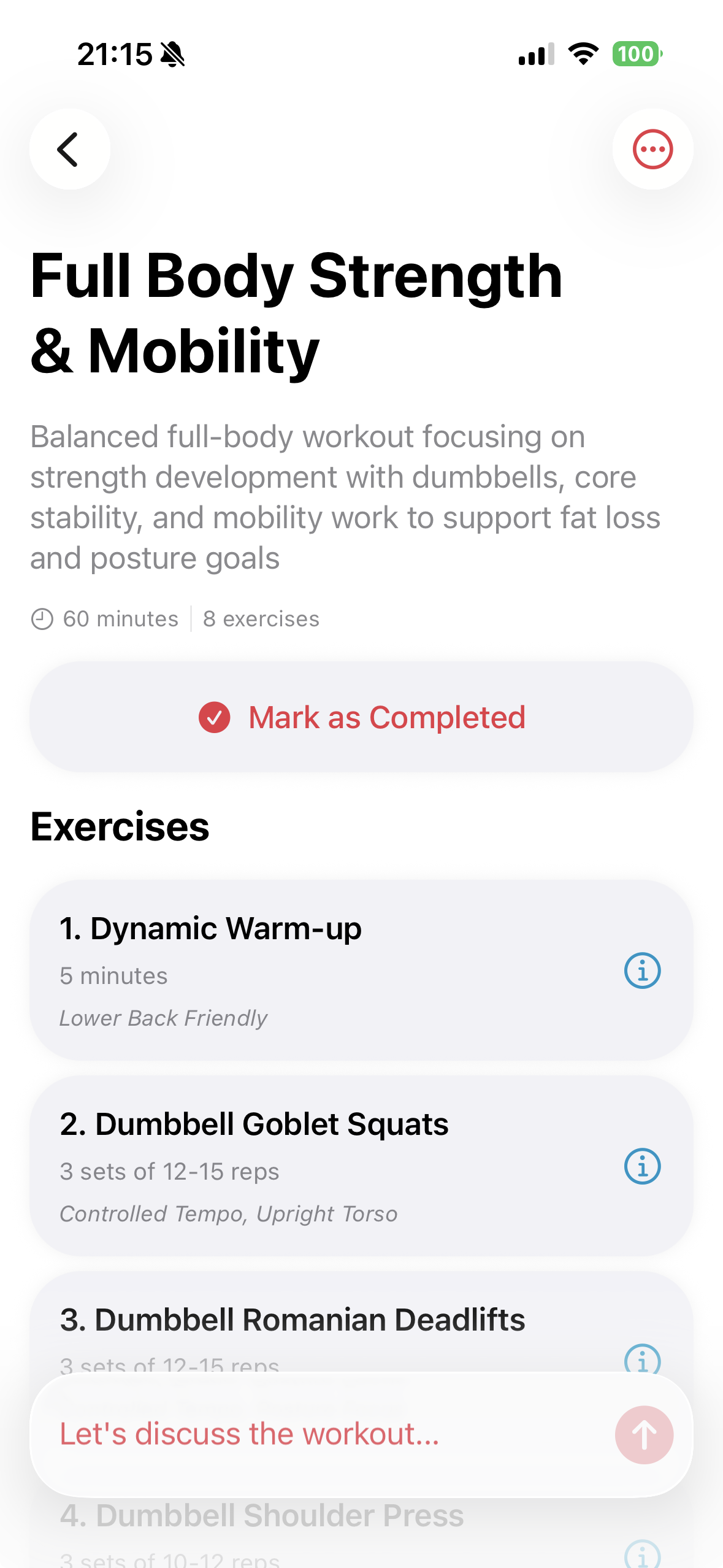
Task: Open the more options menu icon
Action: coord(652,149)
